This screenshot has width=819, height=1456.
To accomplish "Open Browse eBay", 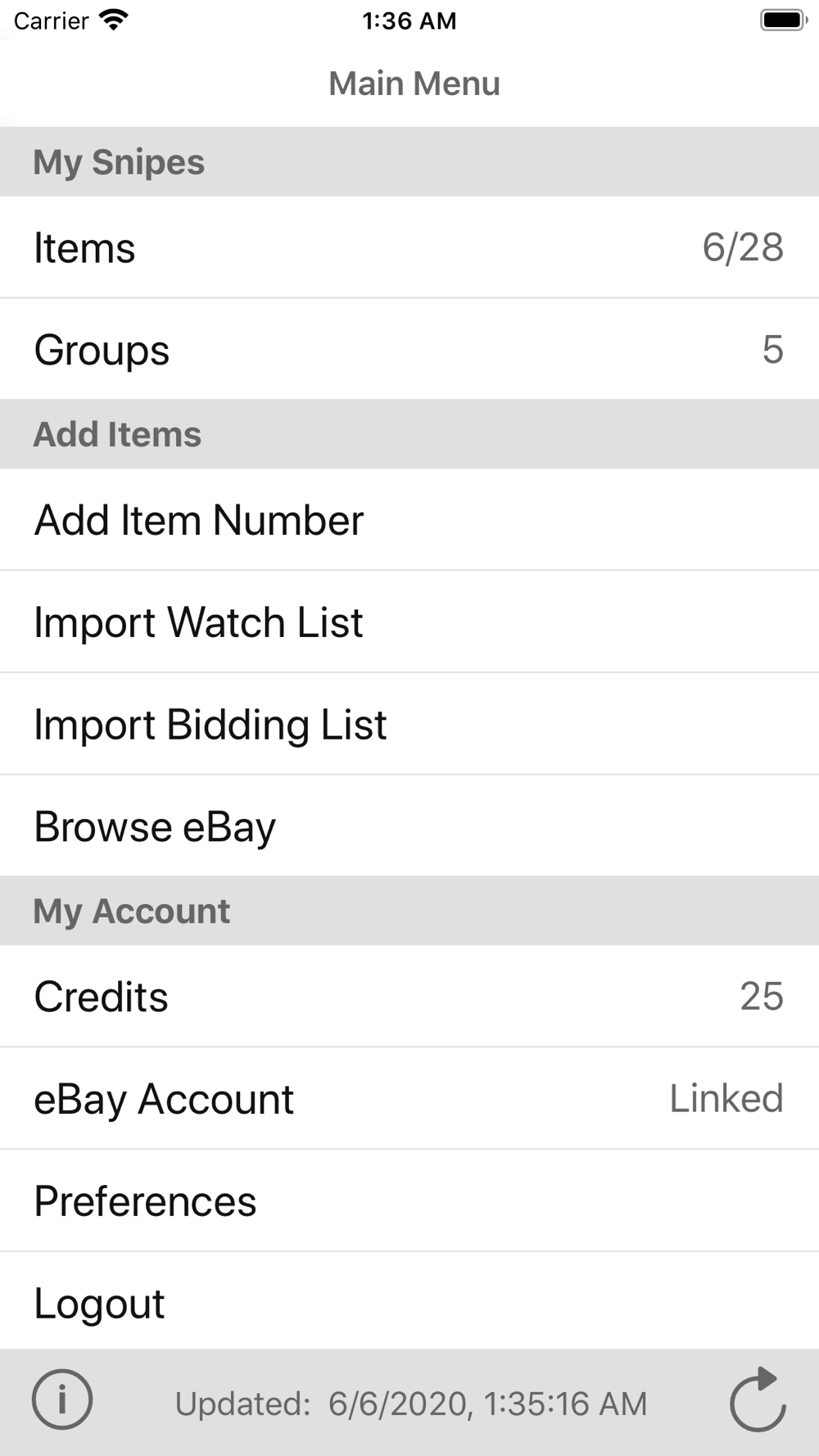I will [x=409, y=826].
